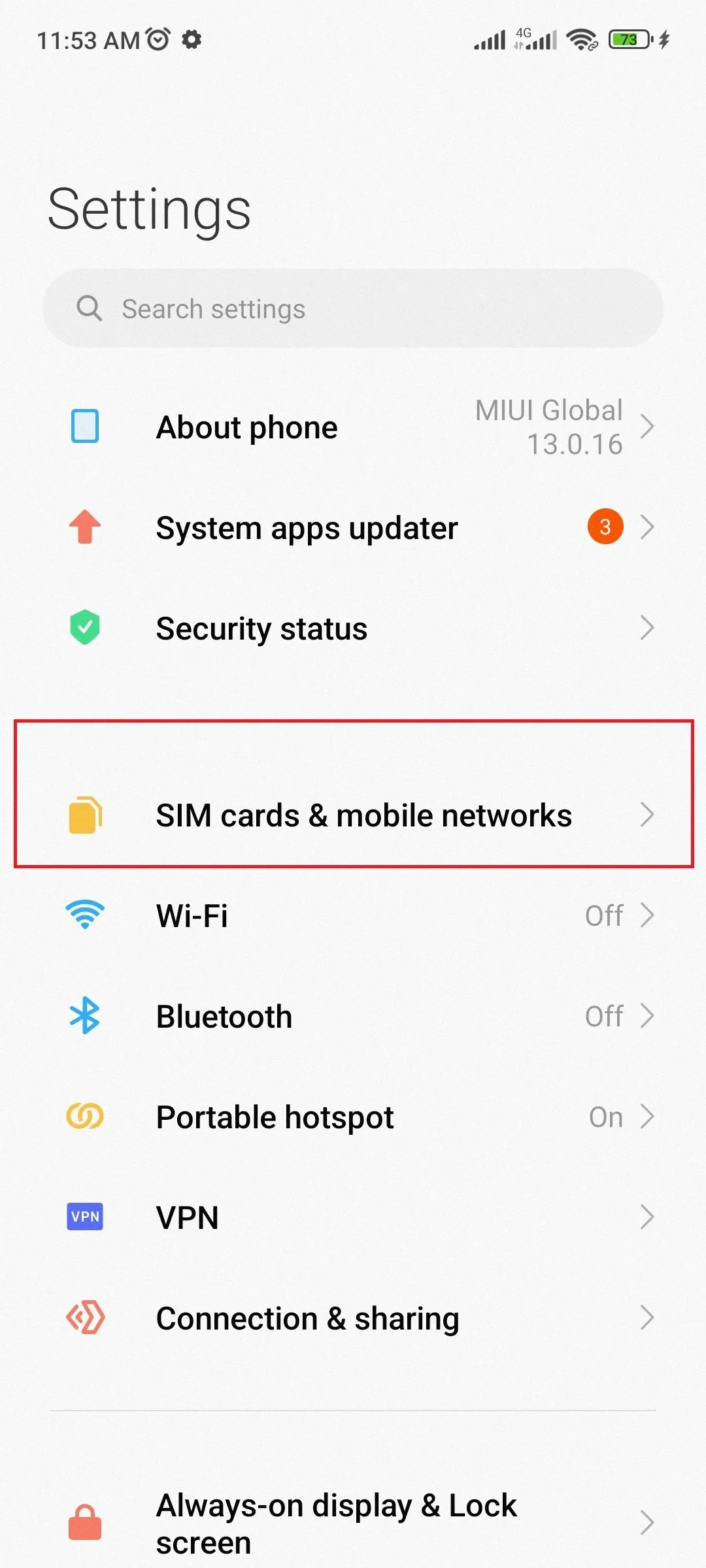Screen dimensions: 706x1568
Task: Open SIM cards & mobile networks
Action: tap(353, 815)
